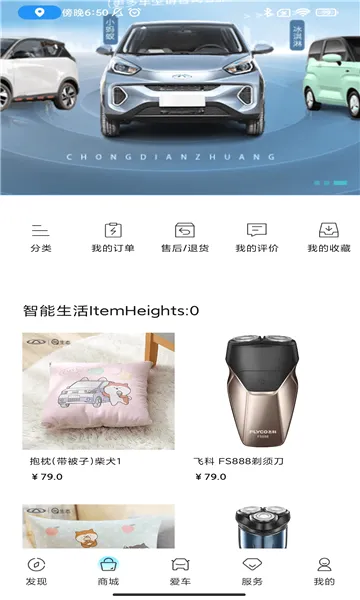This screenshot has width=360, height=600.
Task: Open the 分类 categories menu
Action: pos(41,237)
